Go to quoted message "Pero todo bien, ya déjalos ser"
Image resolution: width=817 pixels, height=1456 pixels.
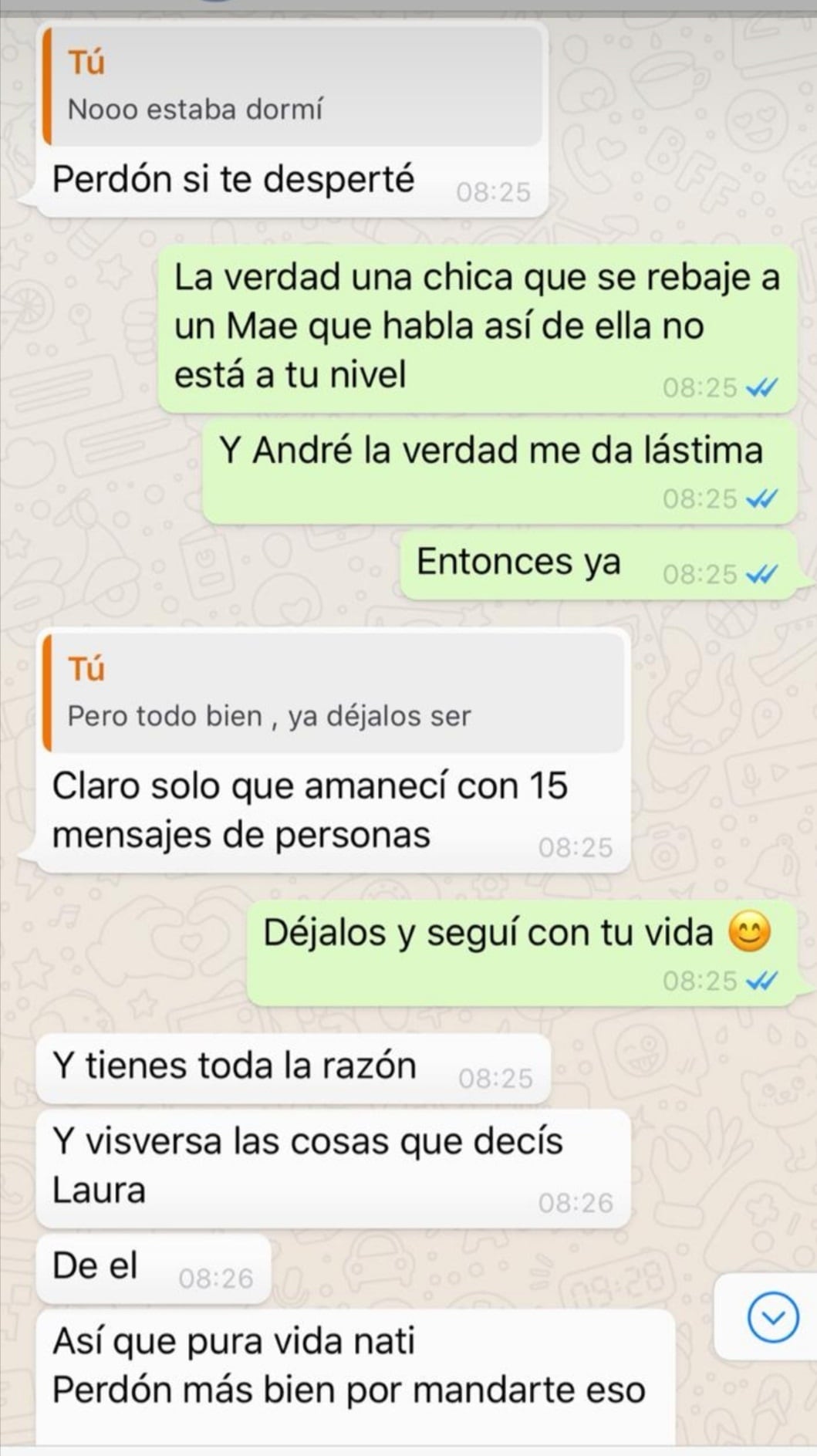(x=333, y=693)
